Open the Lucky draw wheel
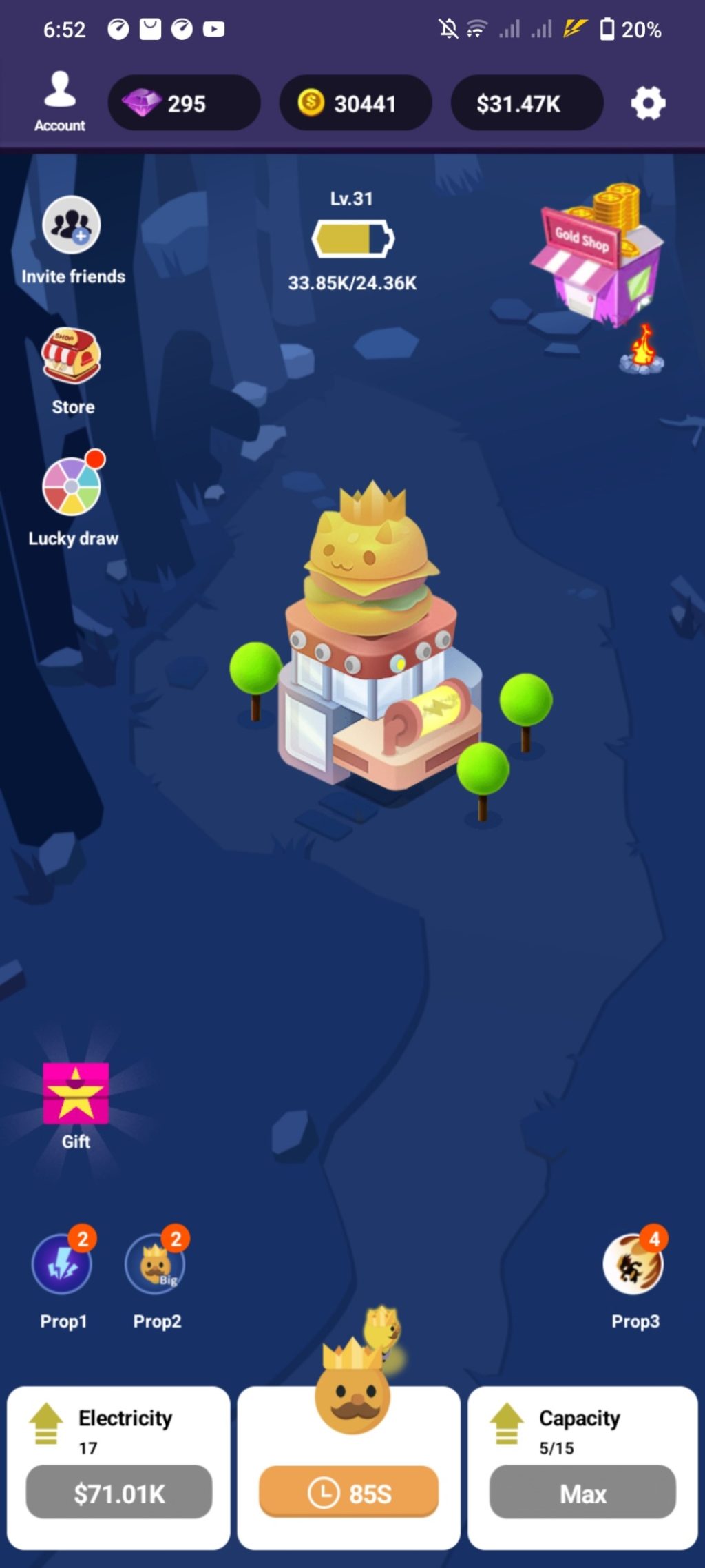Viewport: 705px width, 1568px height. (x=72, y=487)
